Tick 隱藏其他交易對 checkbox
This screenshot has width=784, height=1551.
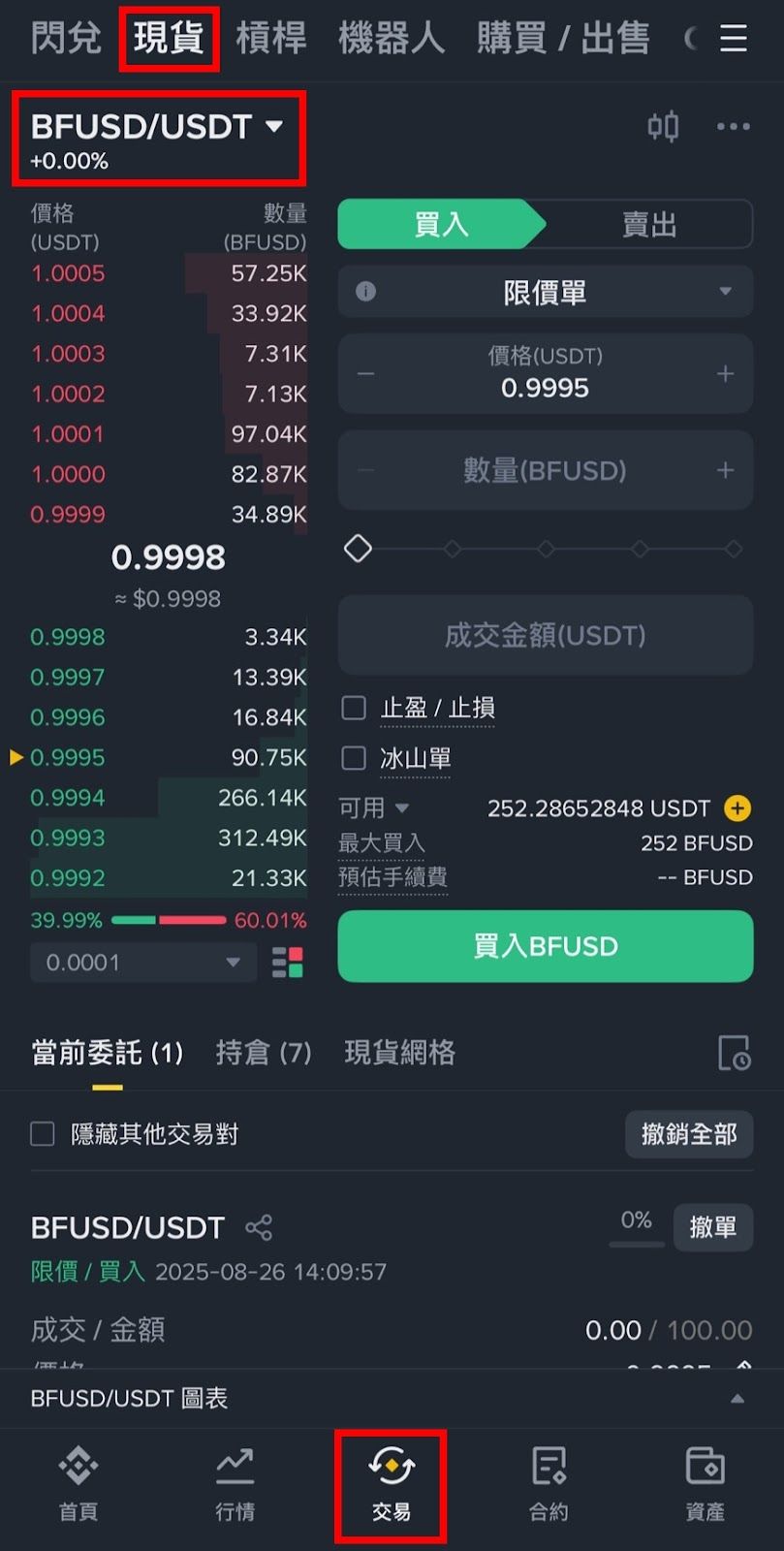pyautogui.click(x=43, y=1134)
